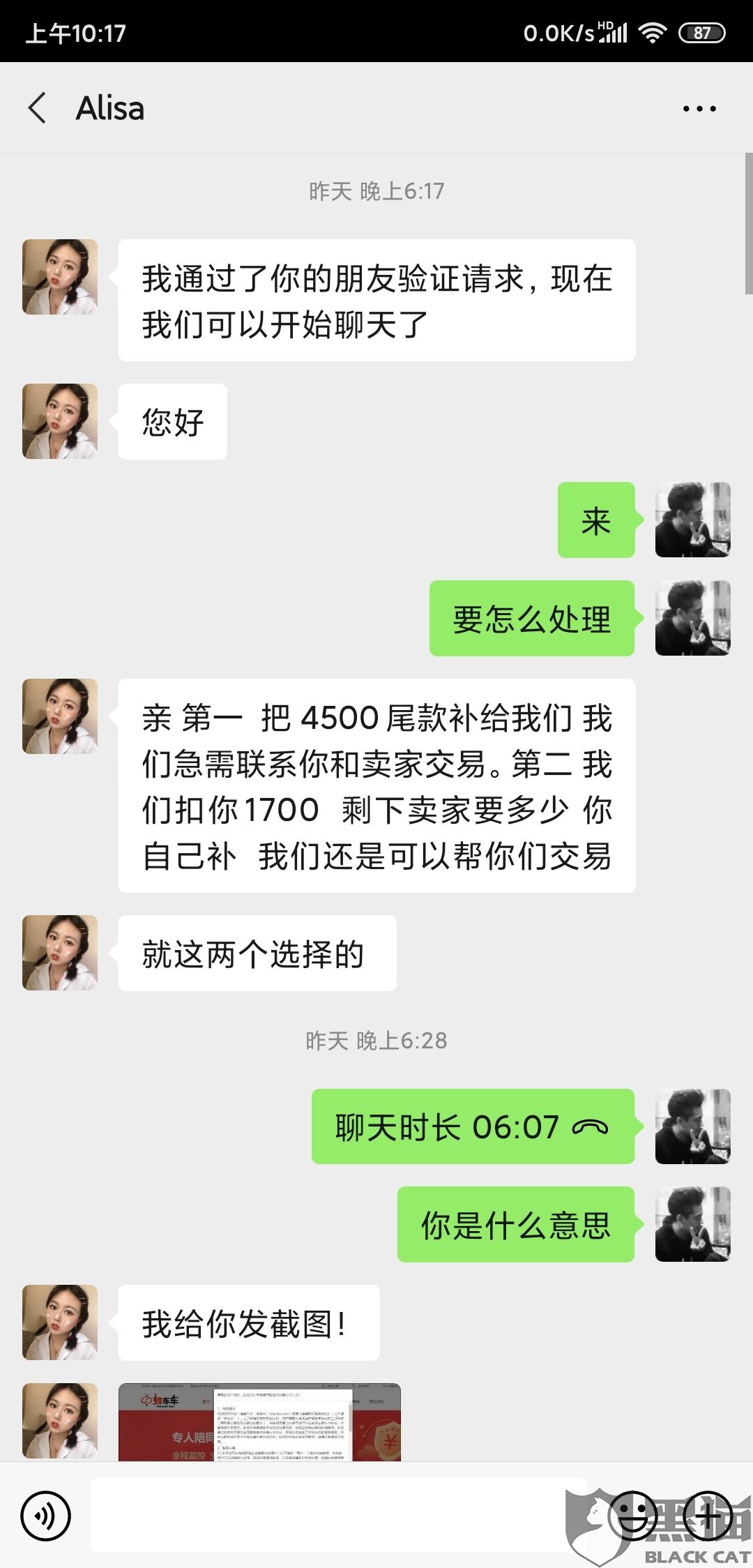Switch to voice message input
The height and width of the screenshot is (1568, 753).
tap(46, 1515)
